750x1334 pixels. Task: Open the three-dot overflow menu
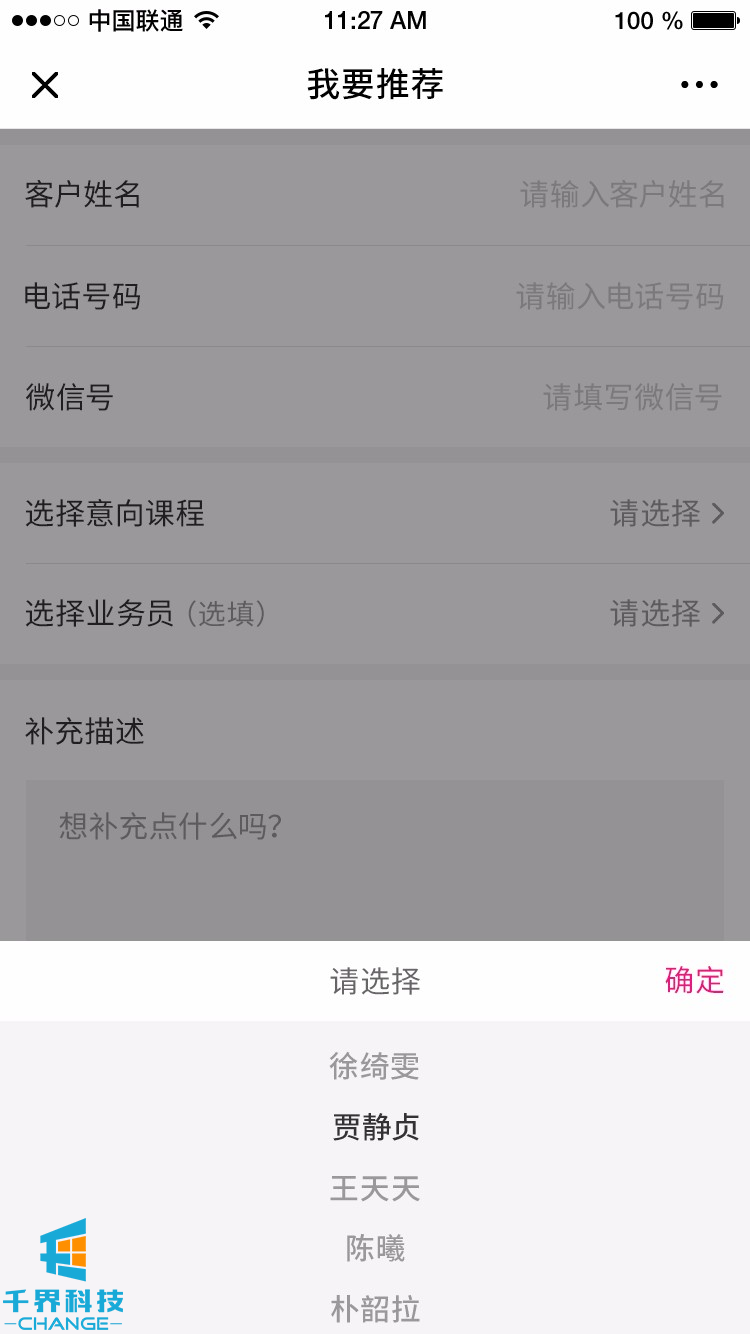pos(699,85)
